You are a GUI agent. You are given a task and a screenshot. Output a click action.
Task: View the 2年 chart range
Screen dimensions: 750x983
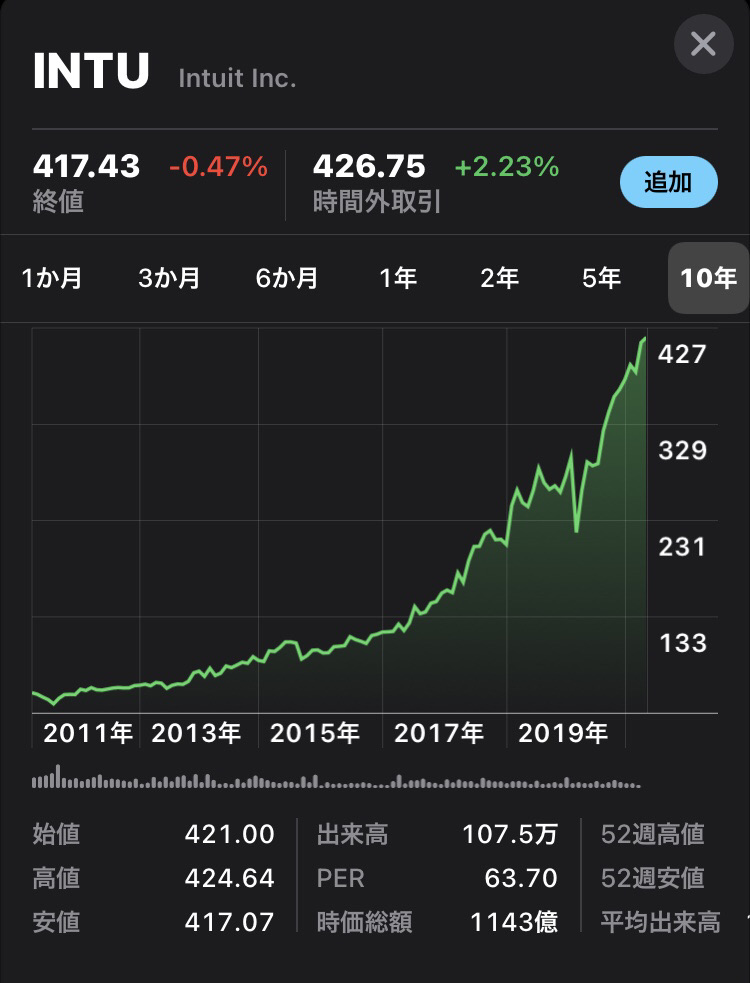point(499,278)
